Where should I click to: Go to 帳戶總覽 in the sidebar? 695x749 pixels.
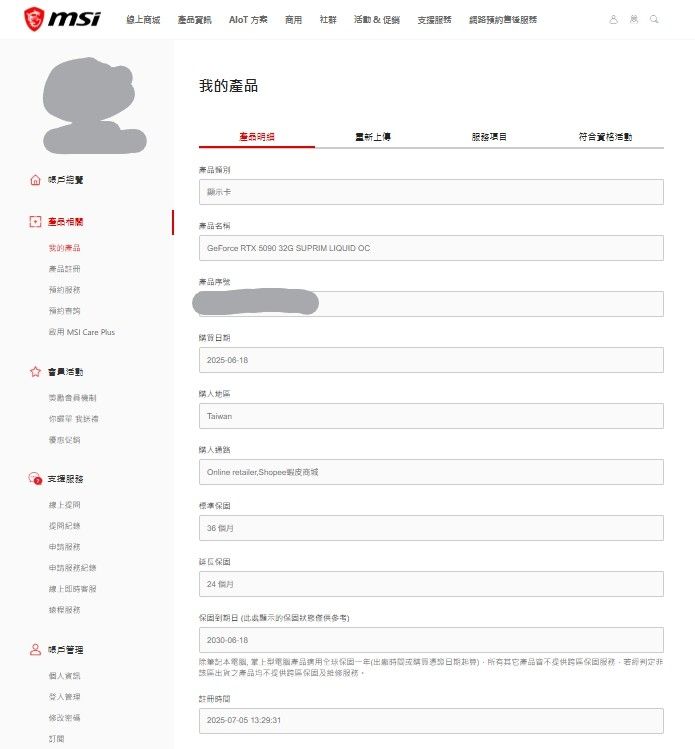(66, 180)
